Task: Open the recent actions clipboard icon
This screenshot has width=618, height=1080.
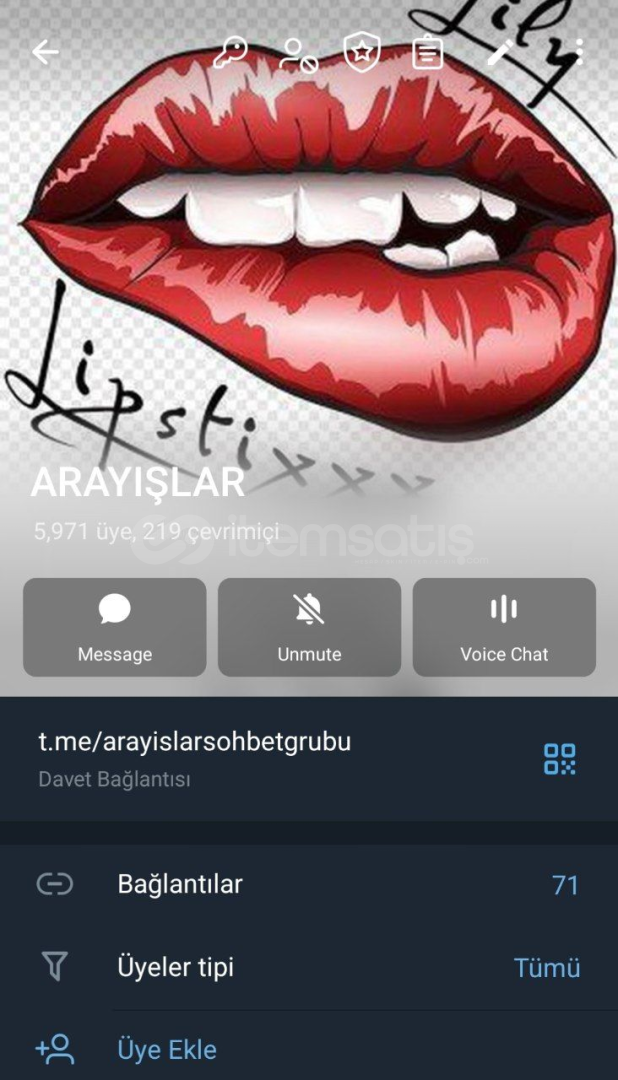Action: 428,53
